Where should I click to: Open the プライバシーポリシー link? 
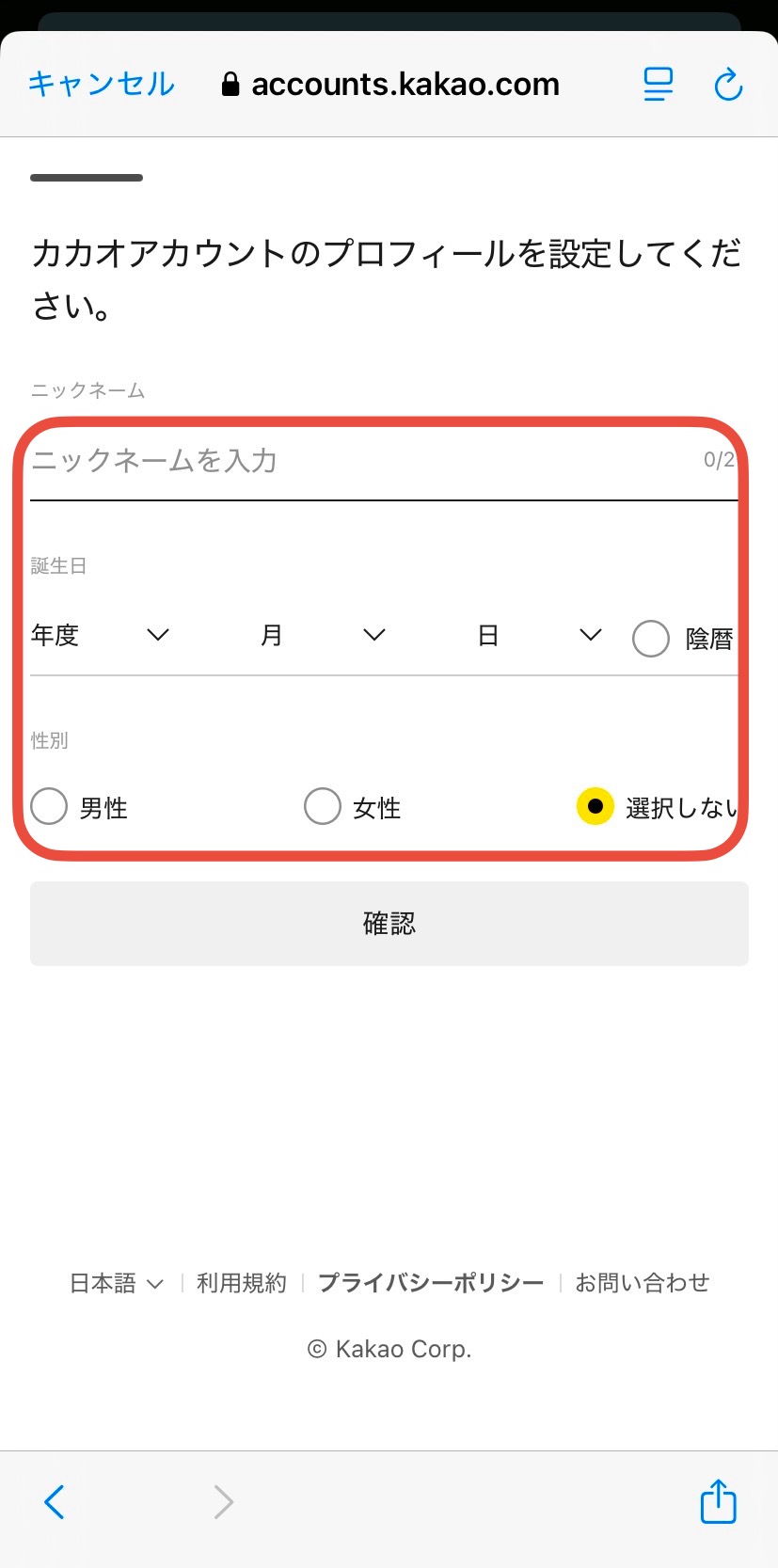431,1283
